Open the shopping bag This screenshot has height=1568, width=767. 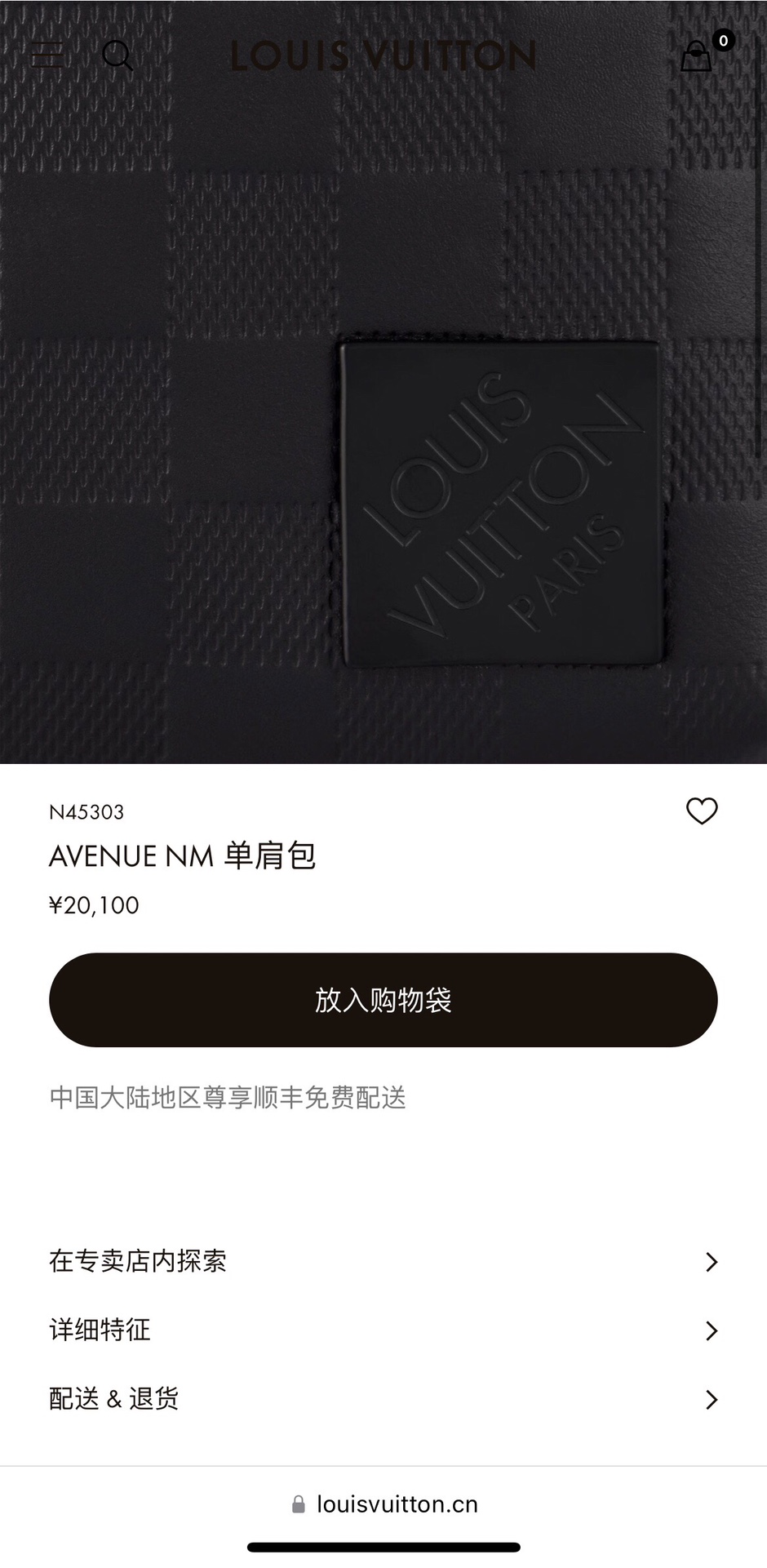[x=698, y=56]
